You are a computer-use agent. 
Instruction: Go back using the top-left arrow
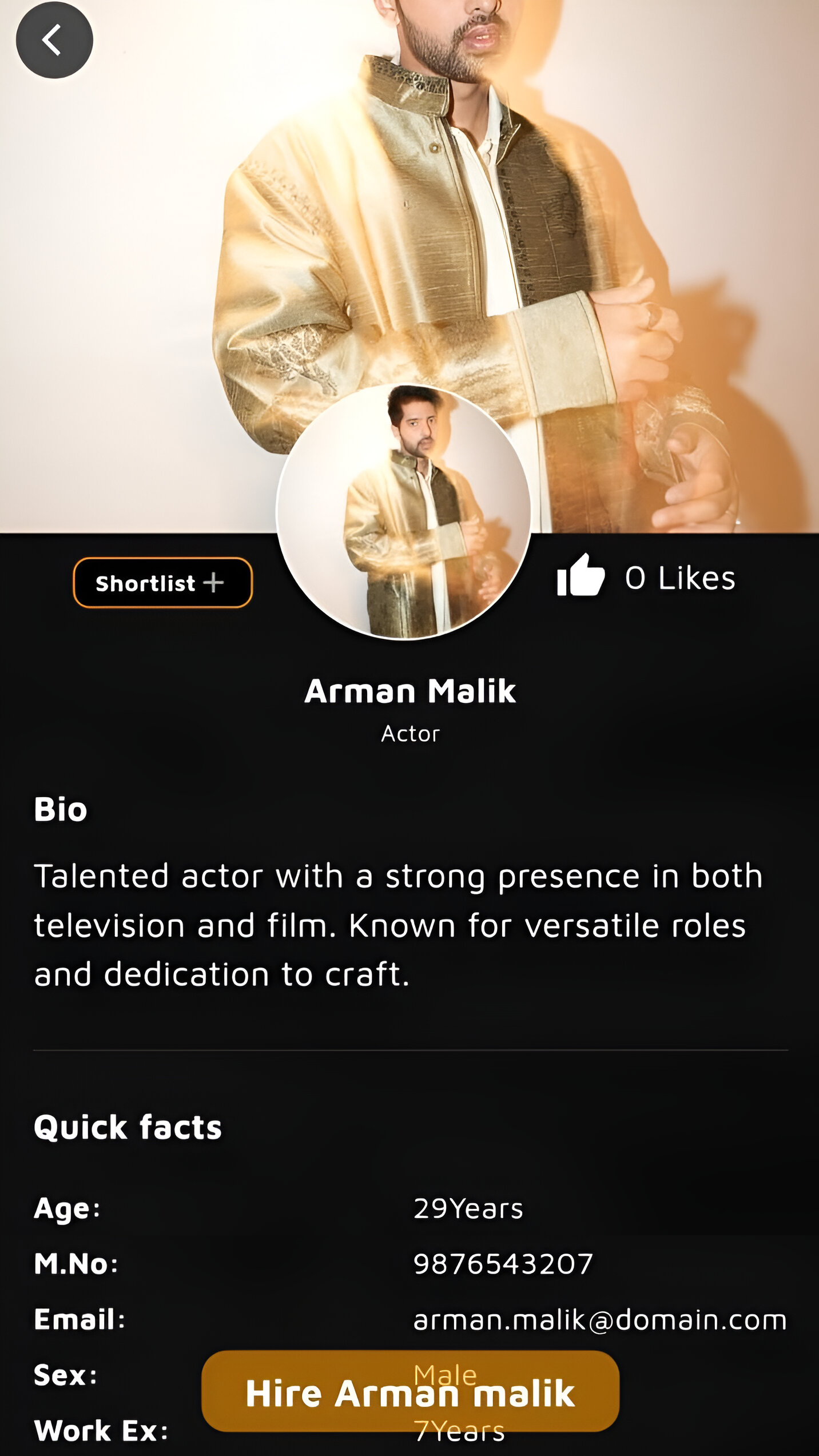pyautogui.click(x=54, y=40)
